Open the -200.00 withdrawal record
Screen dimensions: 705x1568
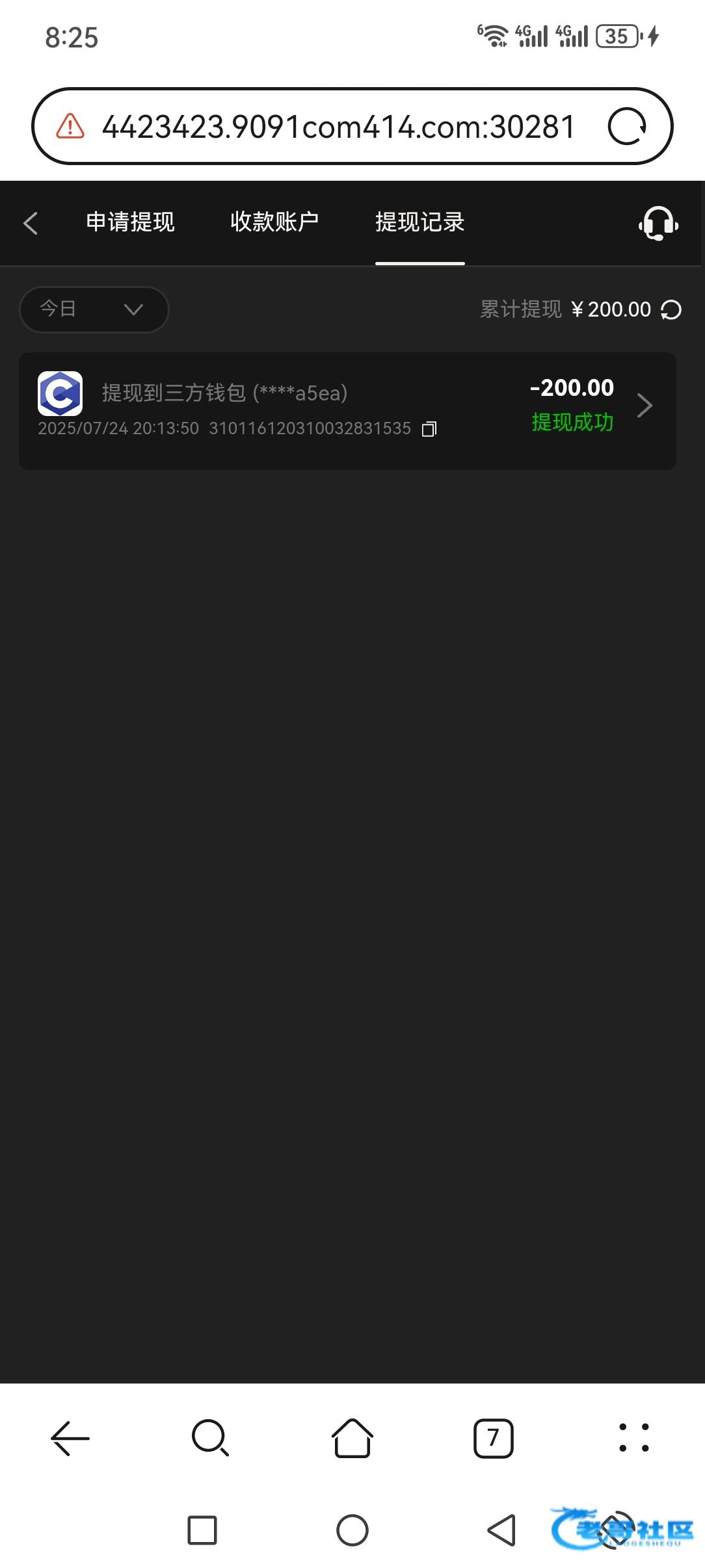[347, 411]
